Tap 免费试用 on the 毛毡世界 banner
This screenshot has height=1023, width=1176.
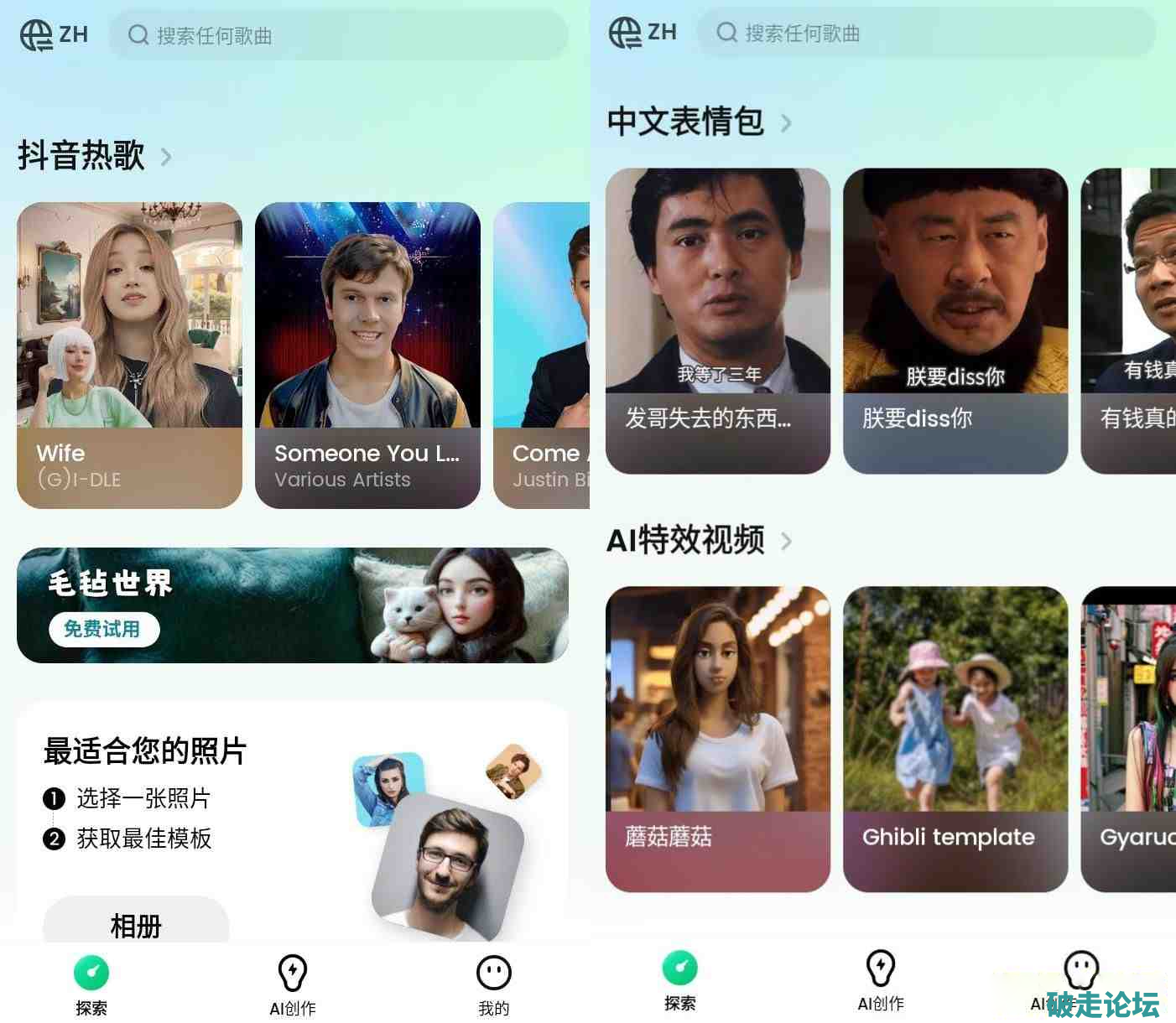pos(104,629)
